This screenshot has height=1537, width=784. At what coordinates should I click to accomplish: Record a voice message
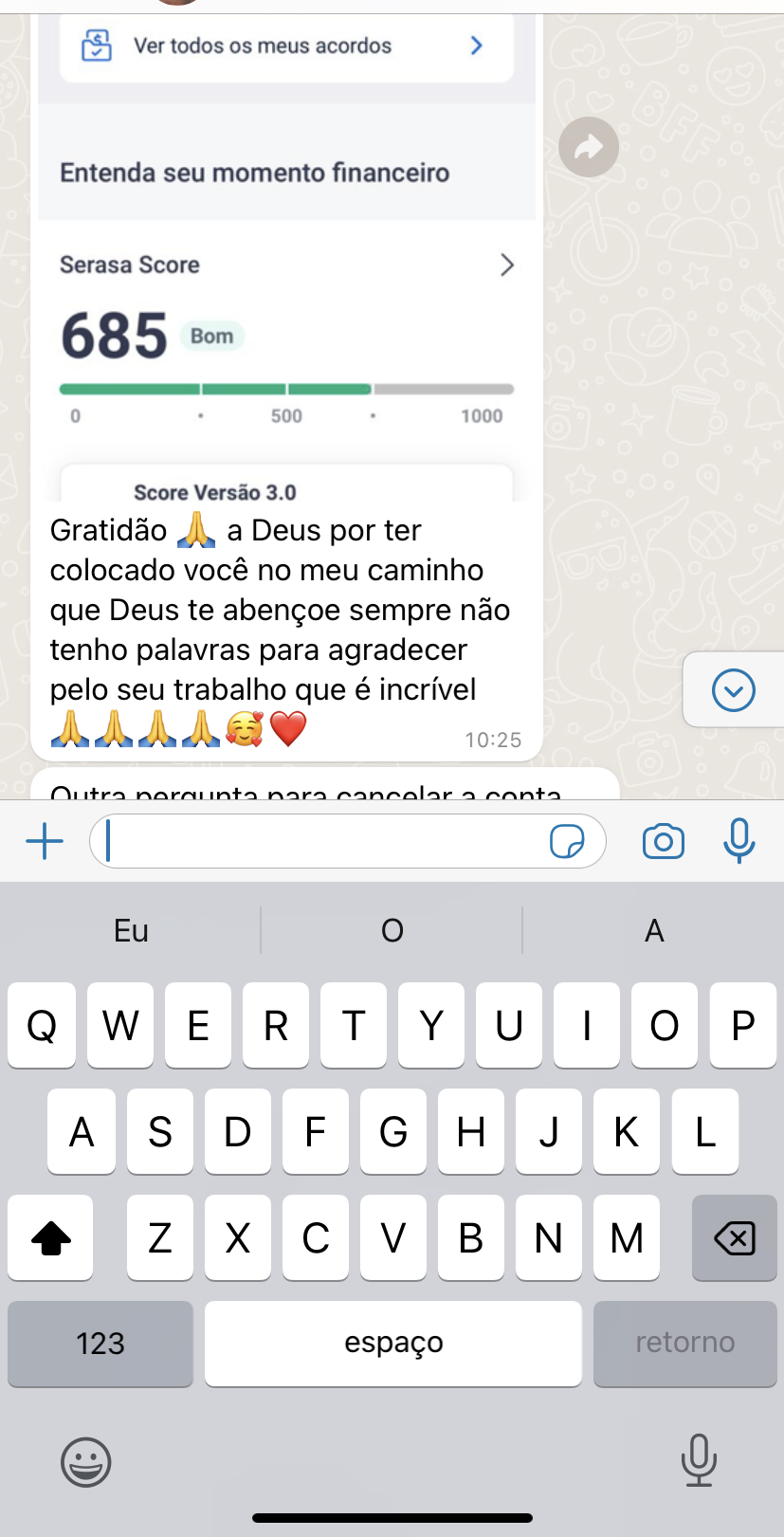point(738,841)
